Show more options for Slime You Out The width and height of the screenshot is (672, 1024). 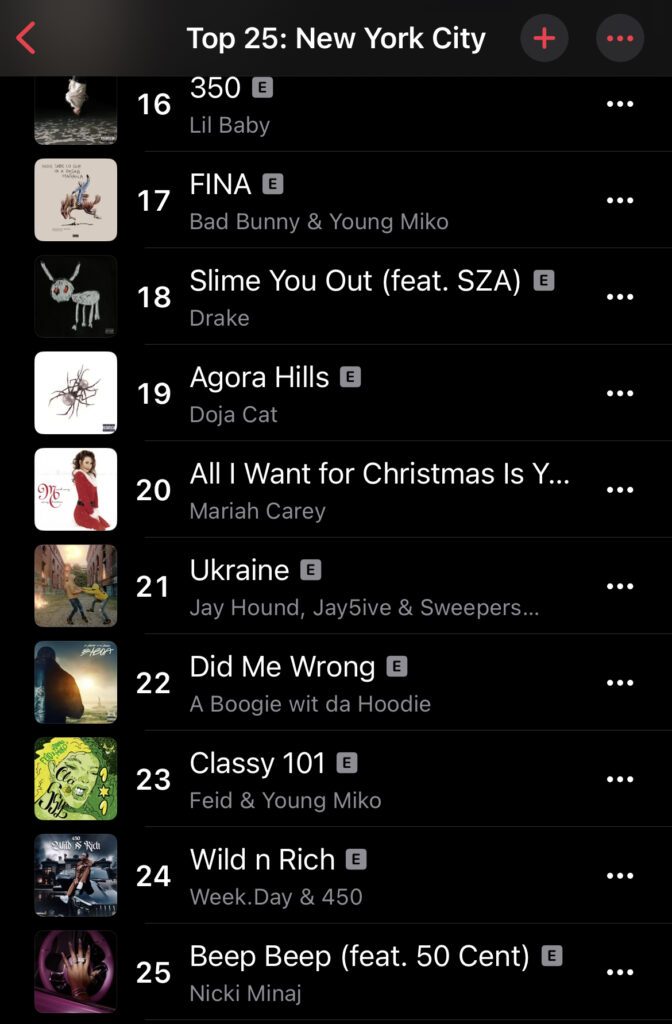[620, 297]
